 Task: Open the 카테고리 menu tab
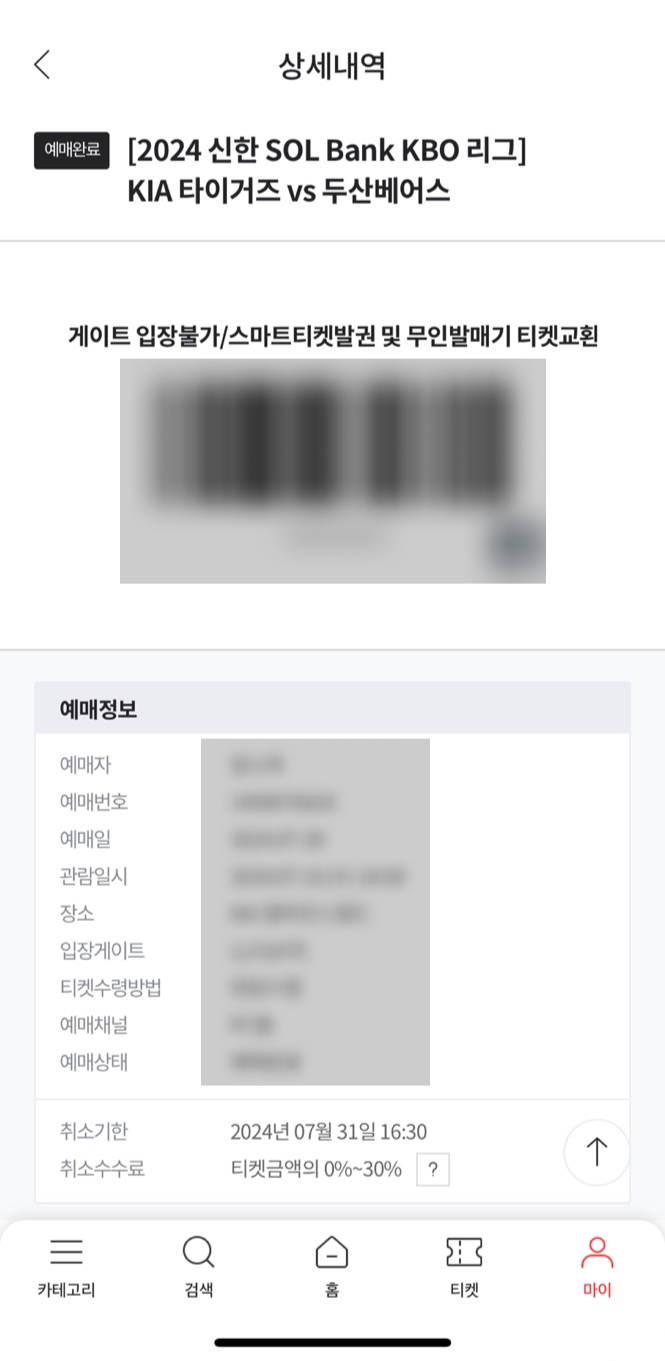(66, 1267)
